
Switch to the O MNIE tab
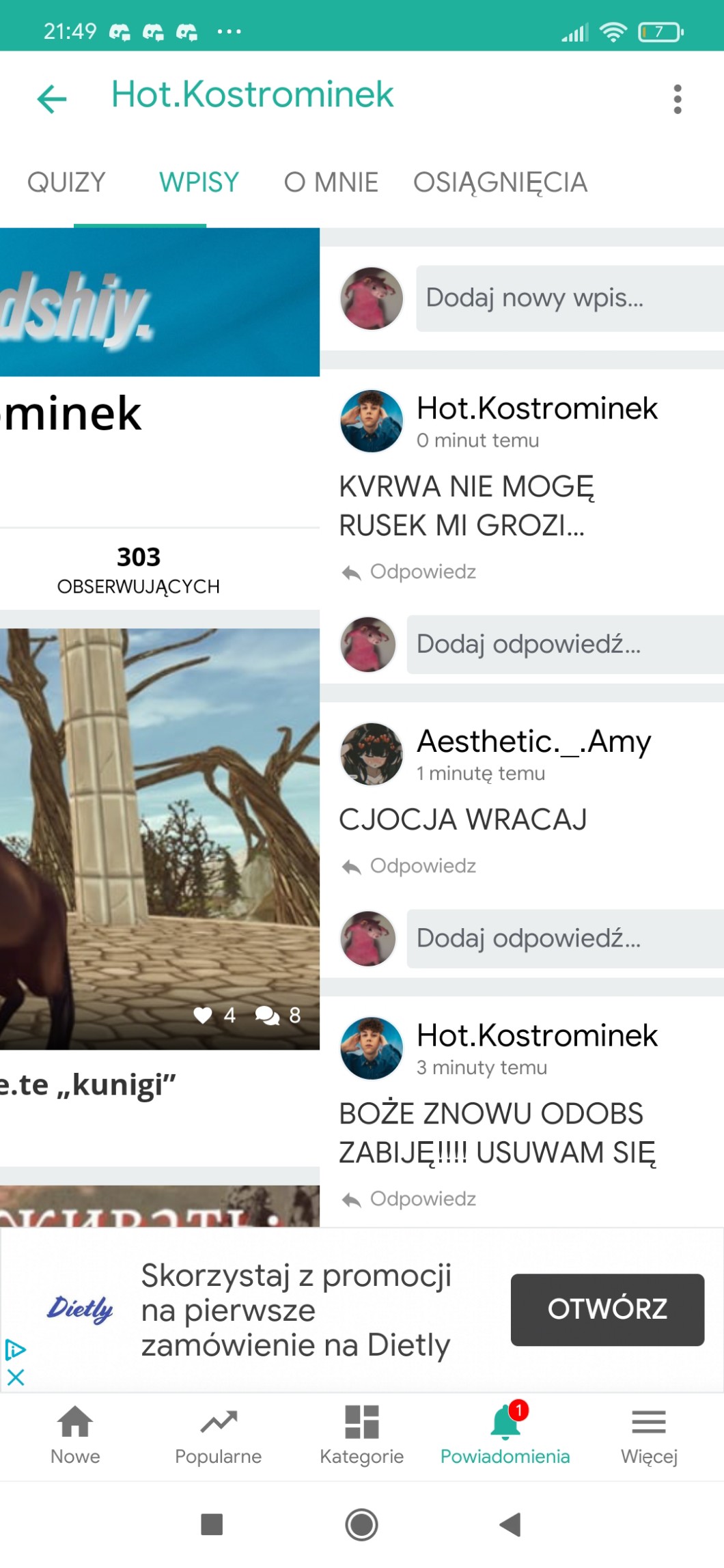pos(331,182)
